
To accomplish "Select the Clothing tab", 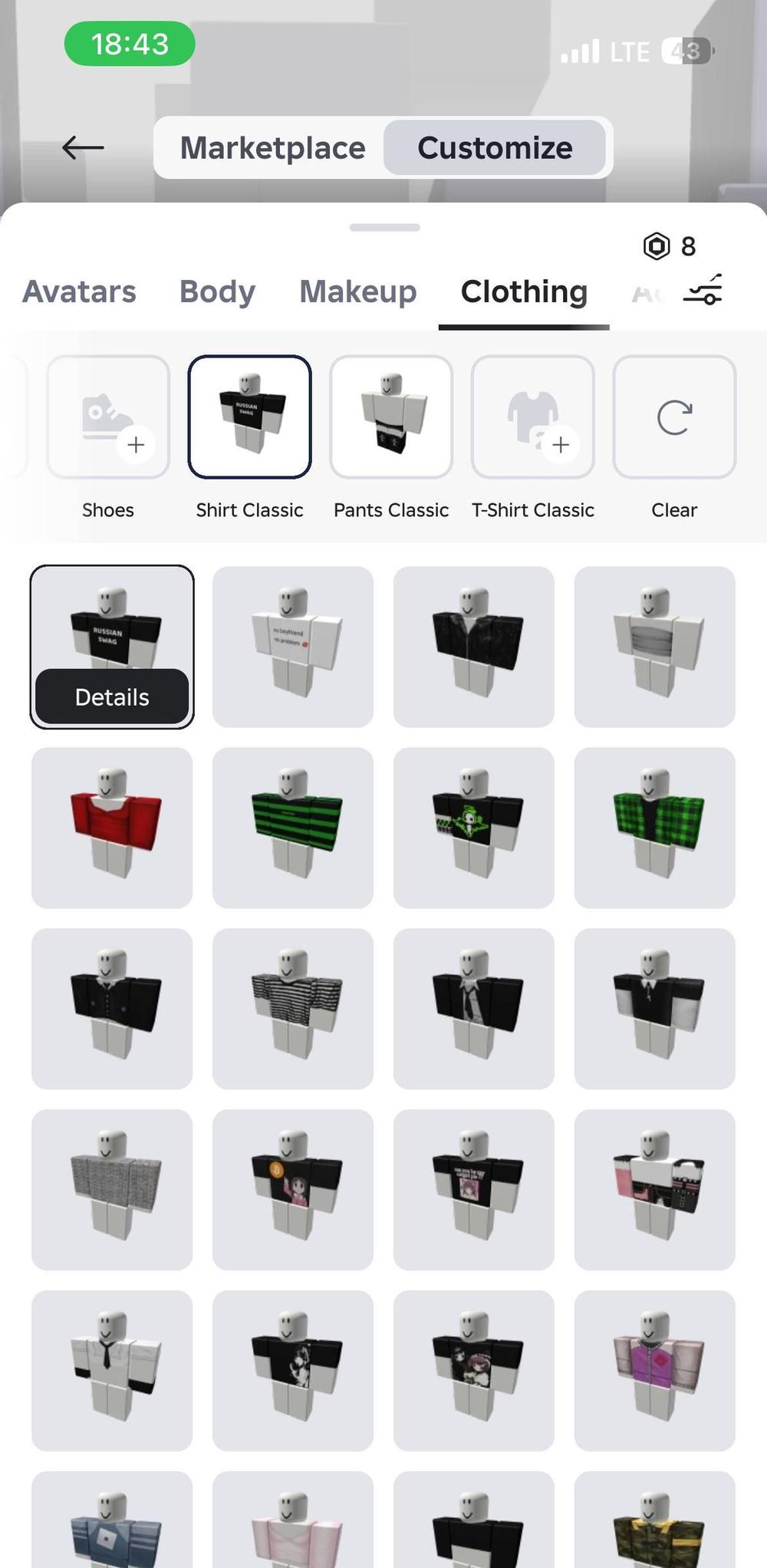I will (524, 292).
